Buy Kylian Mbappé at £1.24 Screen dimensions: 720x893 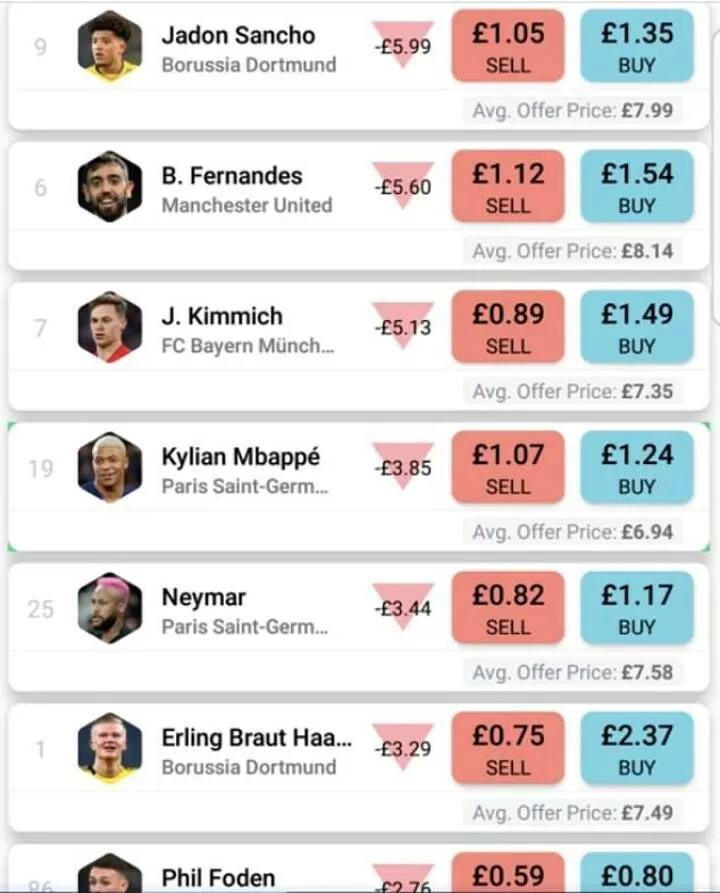[637, 467]
